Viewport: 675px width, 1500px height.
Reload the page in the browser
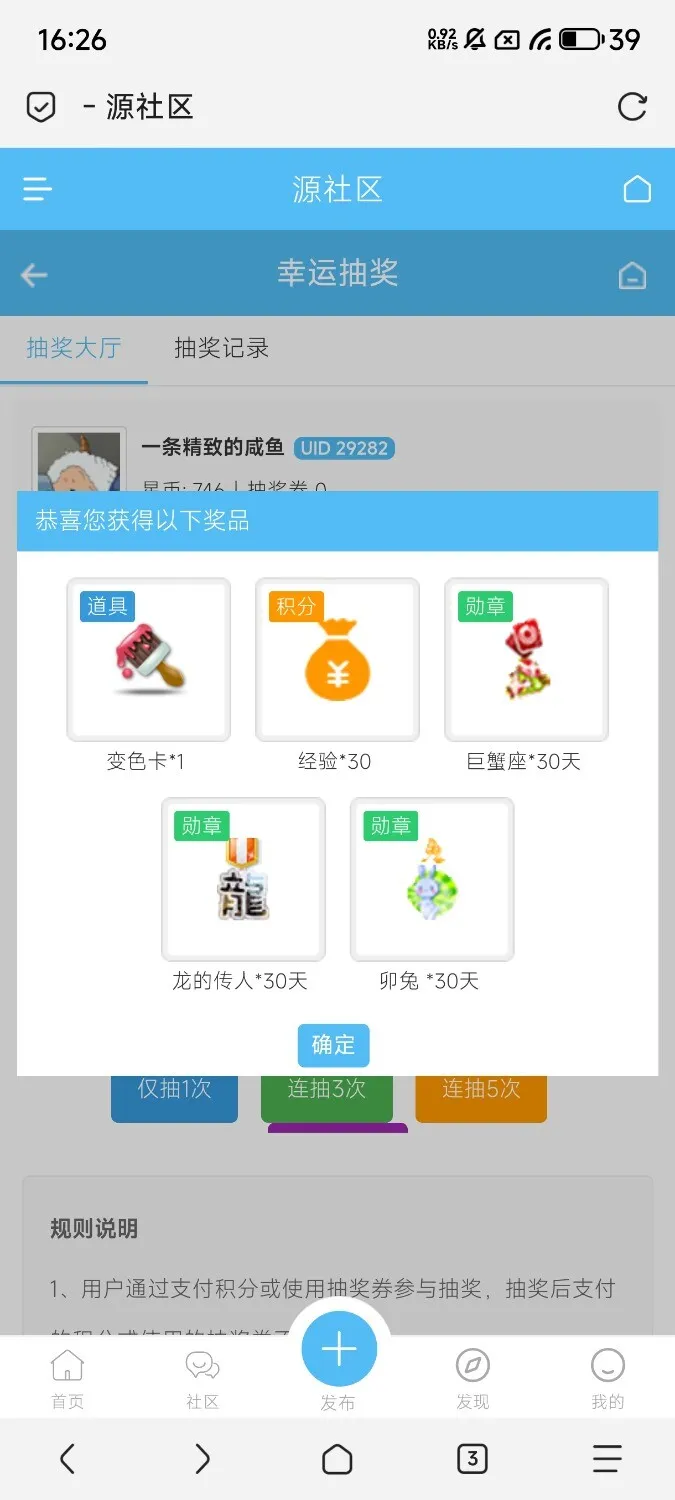pos(632,107)
